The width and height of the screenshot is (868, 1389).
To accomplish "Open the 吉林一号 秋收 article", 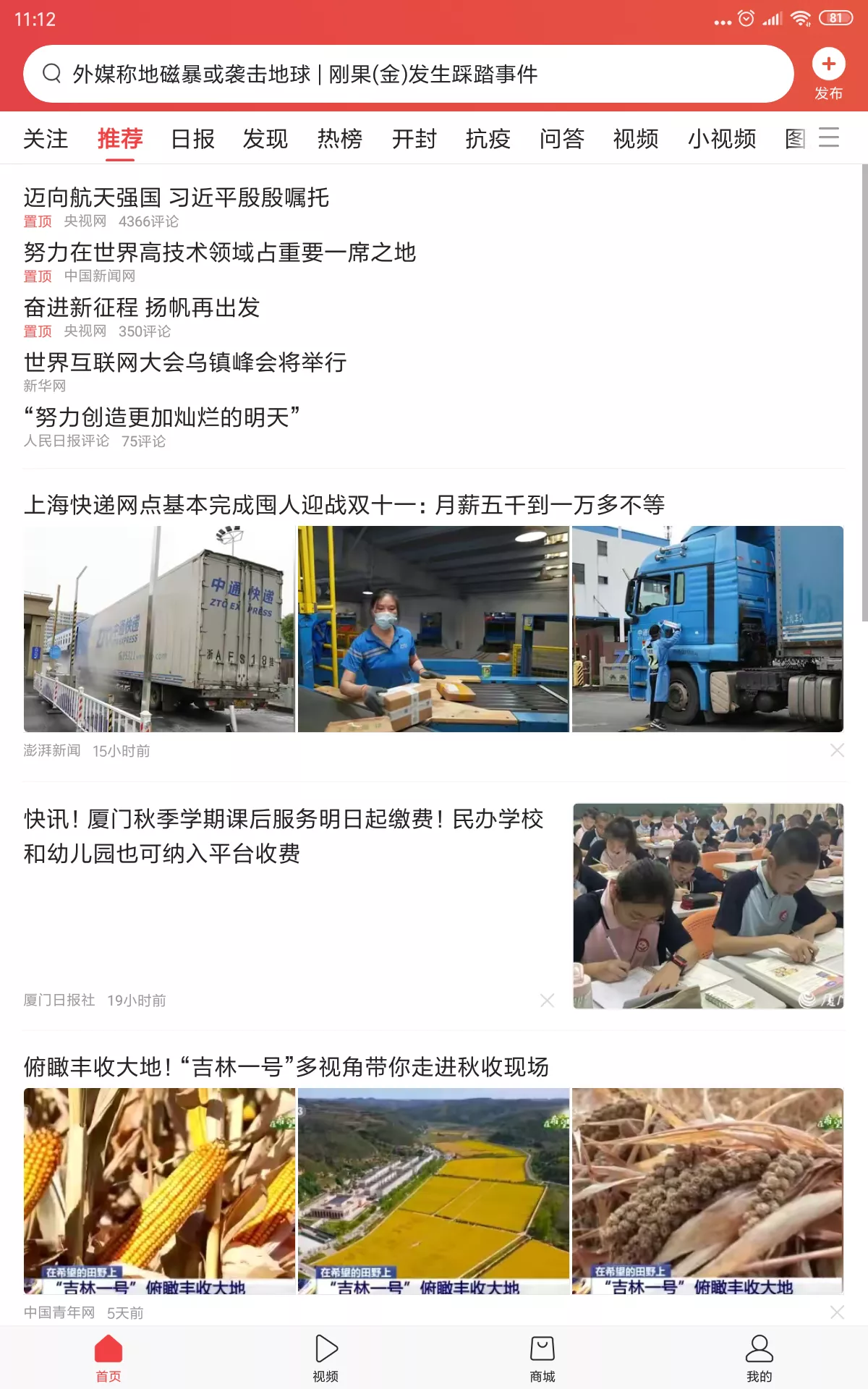I will (286, 1066).
